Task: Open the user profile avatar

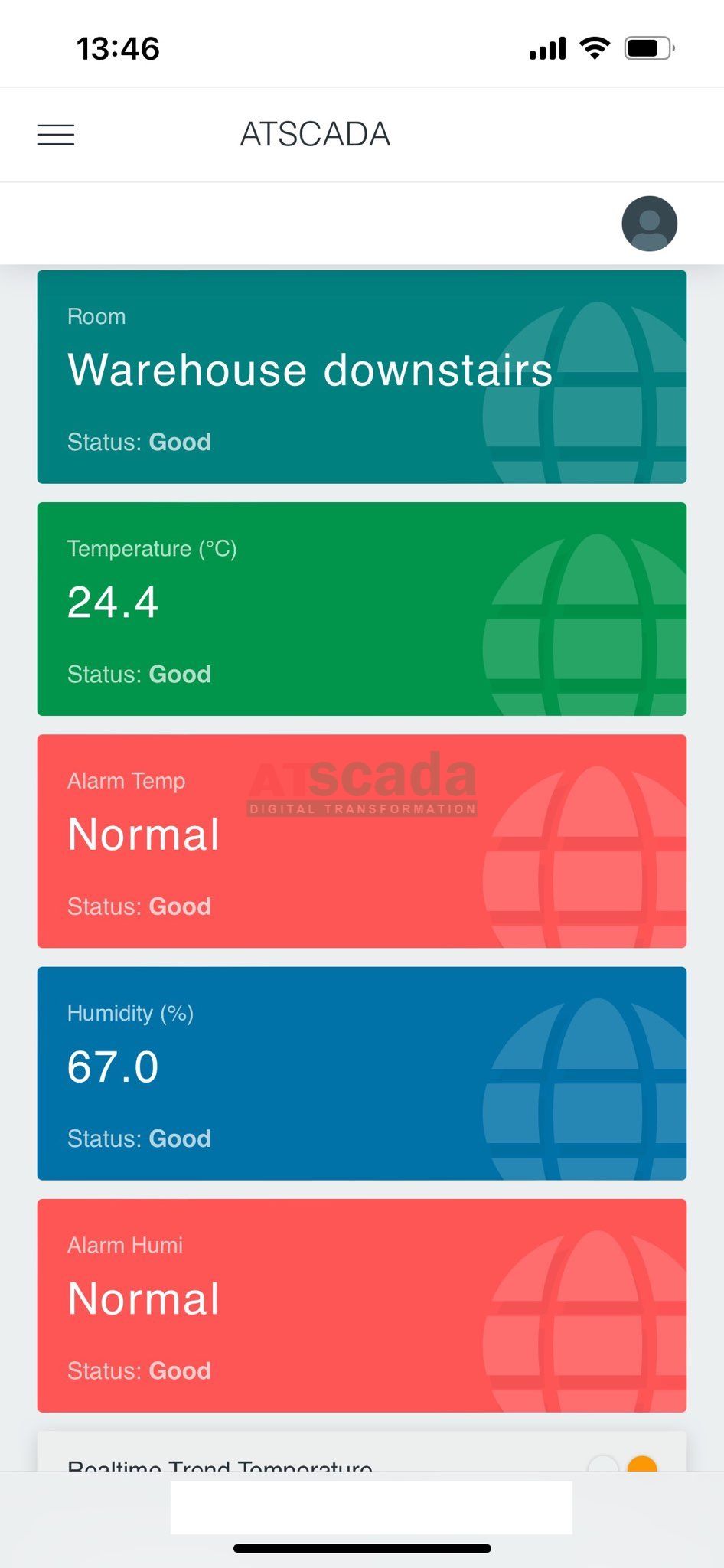Action: 649,224
